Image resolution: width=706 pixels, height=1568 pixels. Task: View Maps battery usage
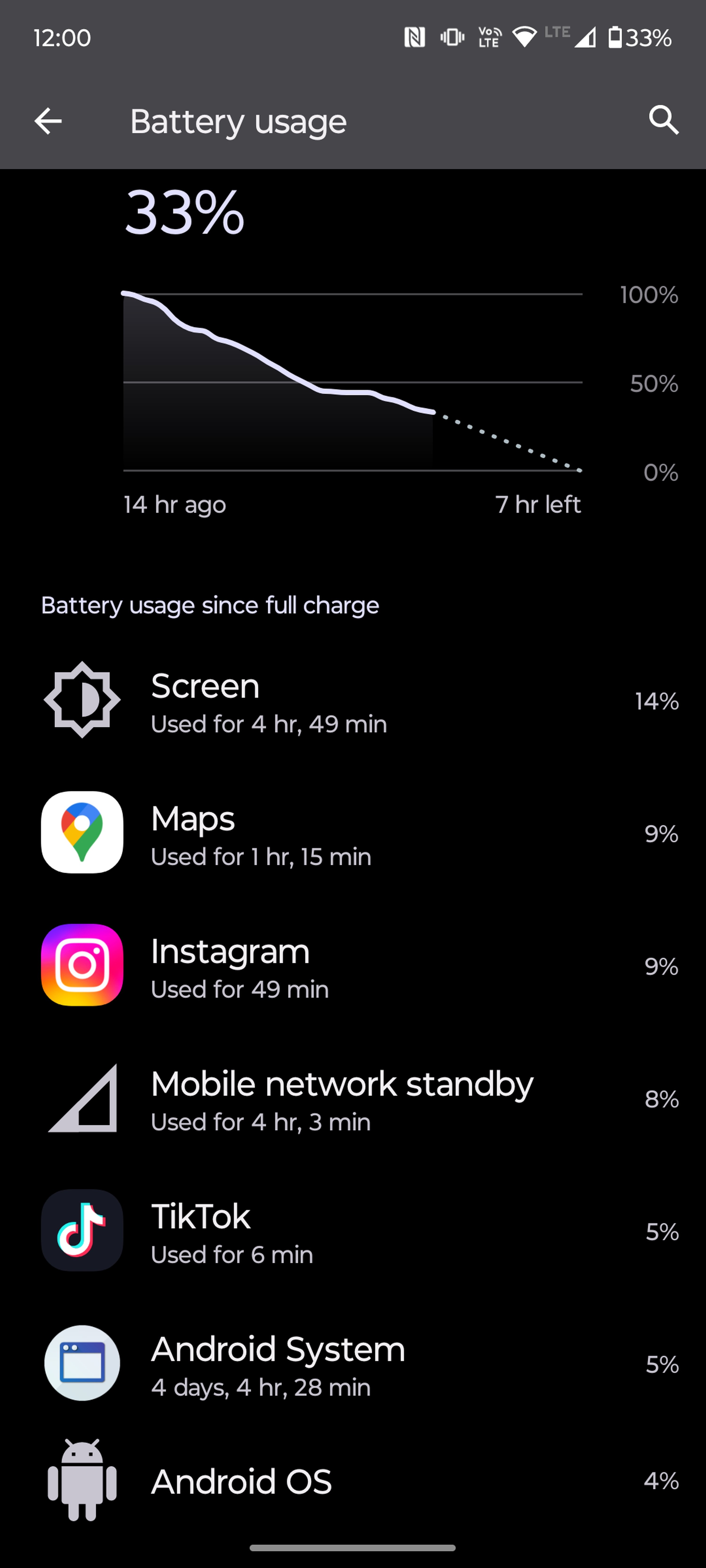click(x=353, y=833)
